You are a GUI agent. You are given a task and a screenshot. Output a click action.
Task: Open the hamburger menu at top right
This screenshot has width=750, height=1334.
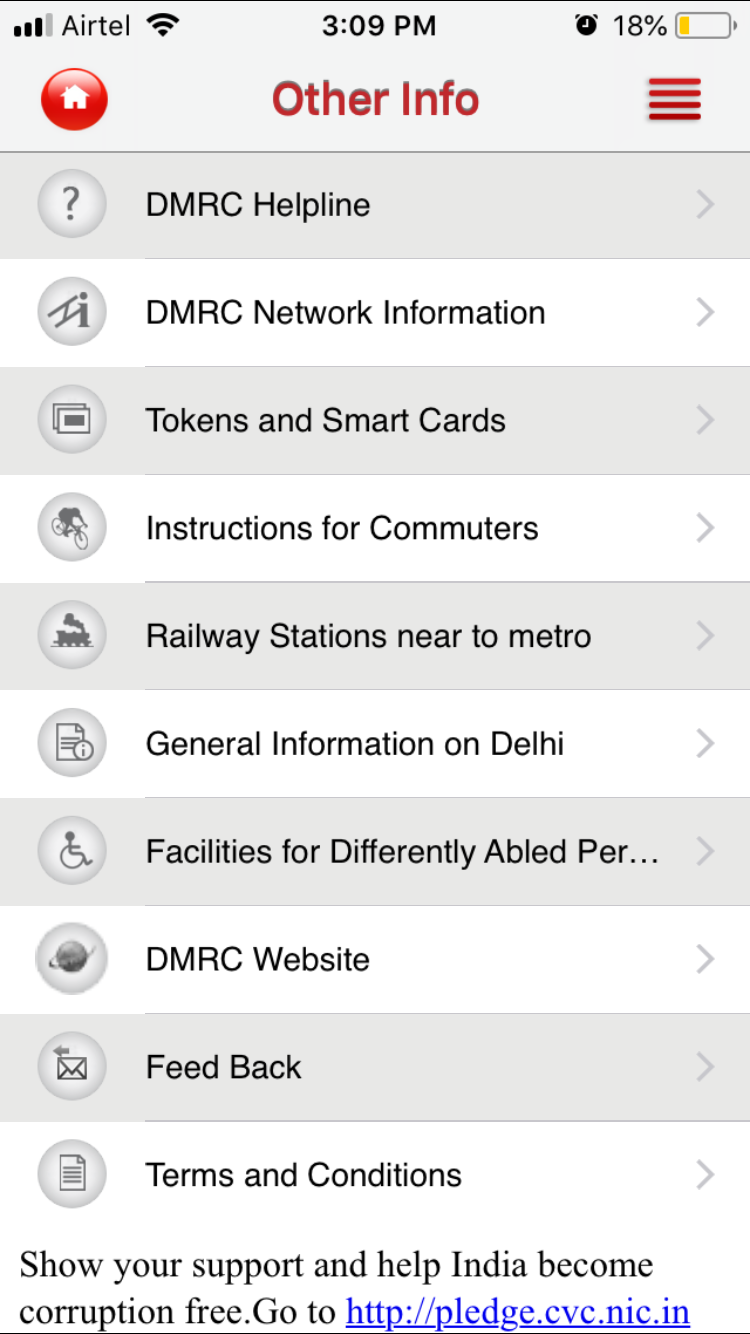click(674, 99)
